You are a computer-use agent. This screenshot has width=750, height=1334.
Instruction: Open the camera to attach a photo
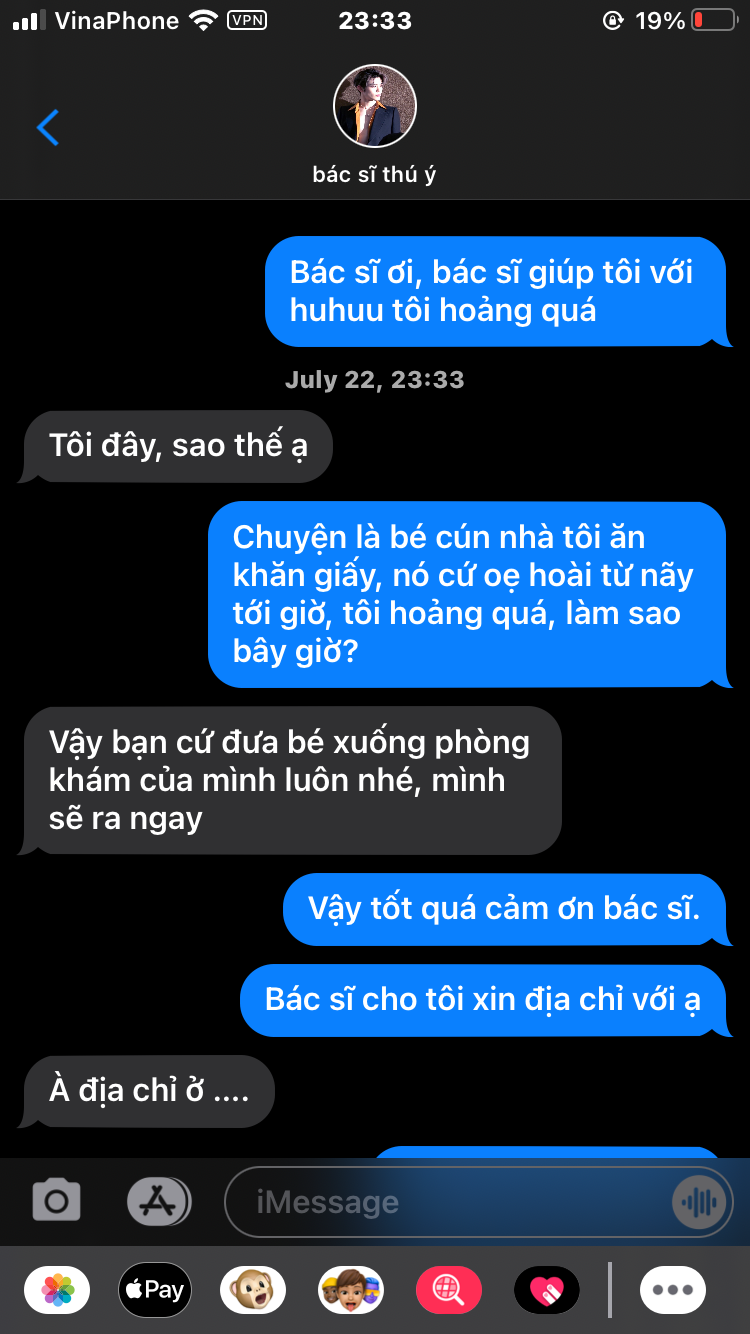pyautogui.click(x=57, y=1200)
